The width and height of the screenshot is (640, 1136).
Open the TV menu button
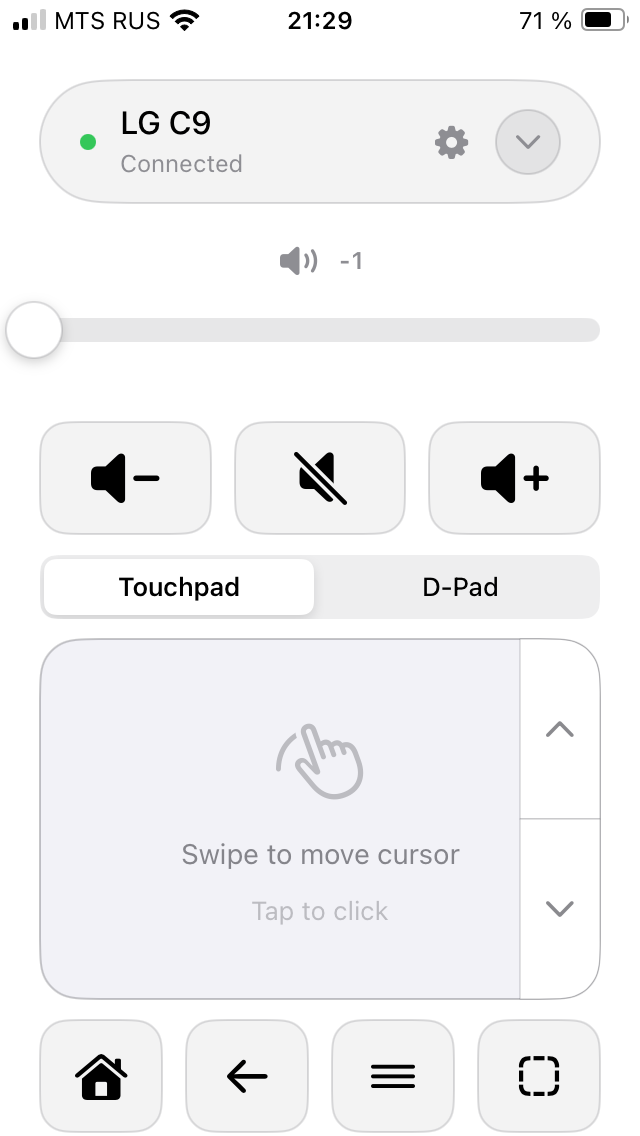pyautogui.click(x=393, y=1076)
